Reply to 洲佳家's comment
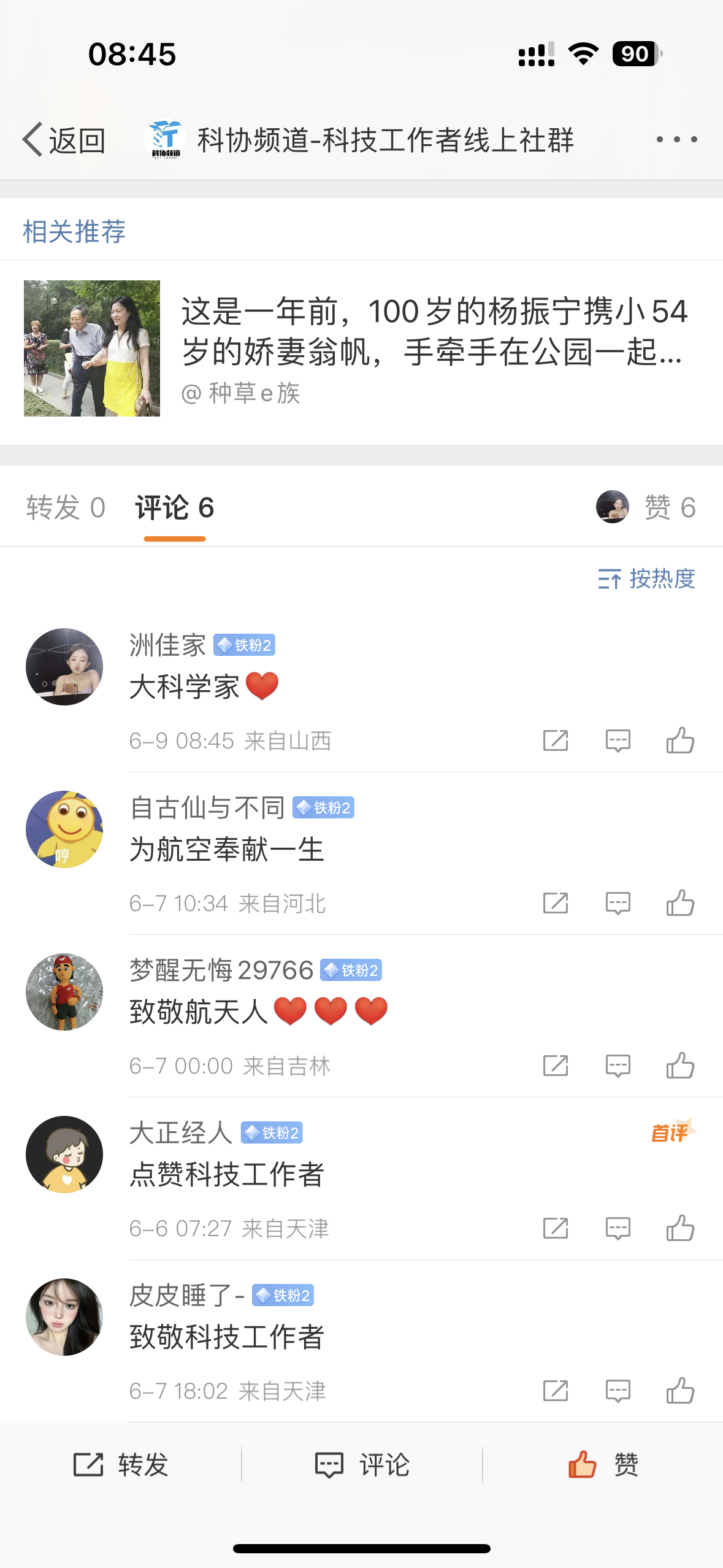Image resolution: width=723 pixels, height=1568 pixels. pyautogui.click(x=618, y=740)
